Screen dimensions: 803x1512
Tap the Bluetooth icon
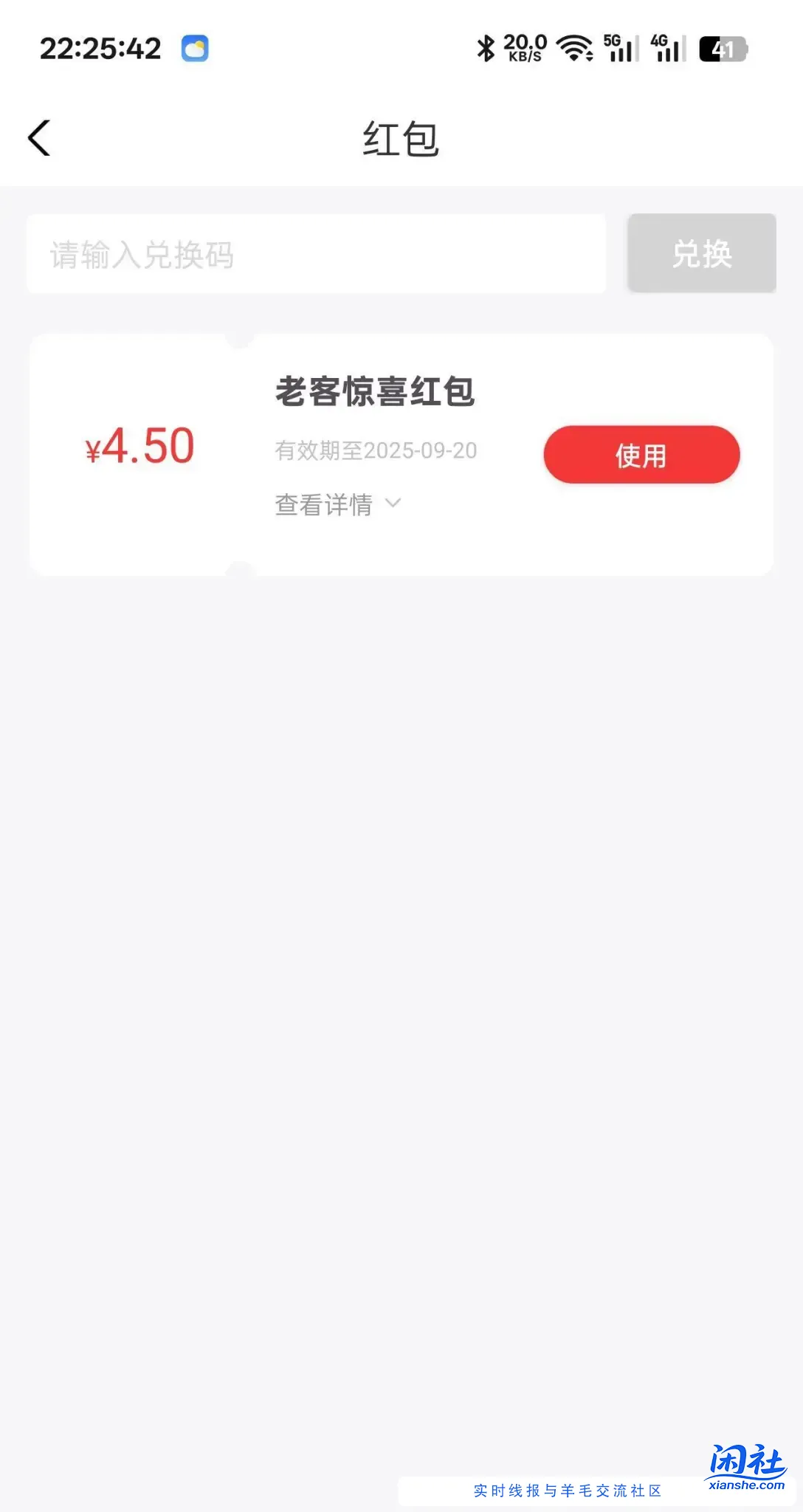[486, 47]
